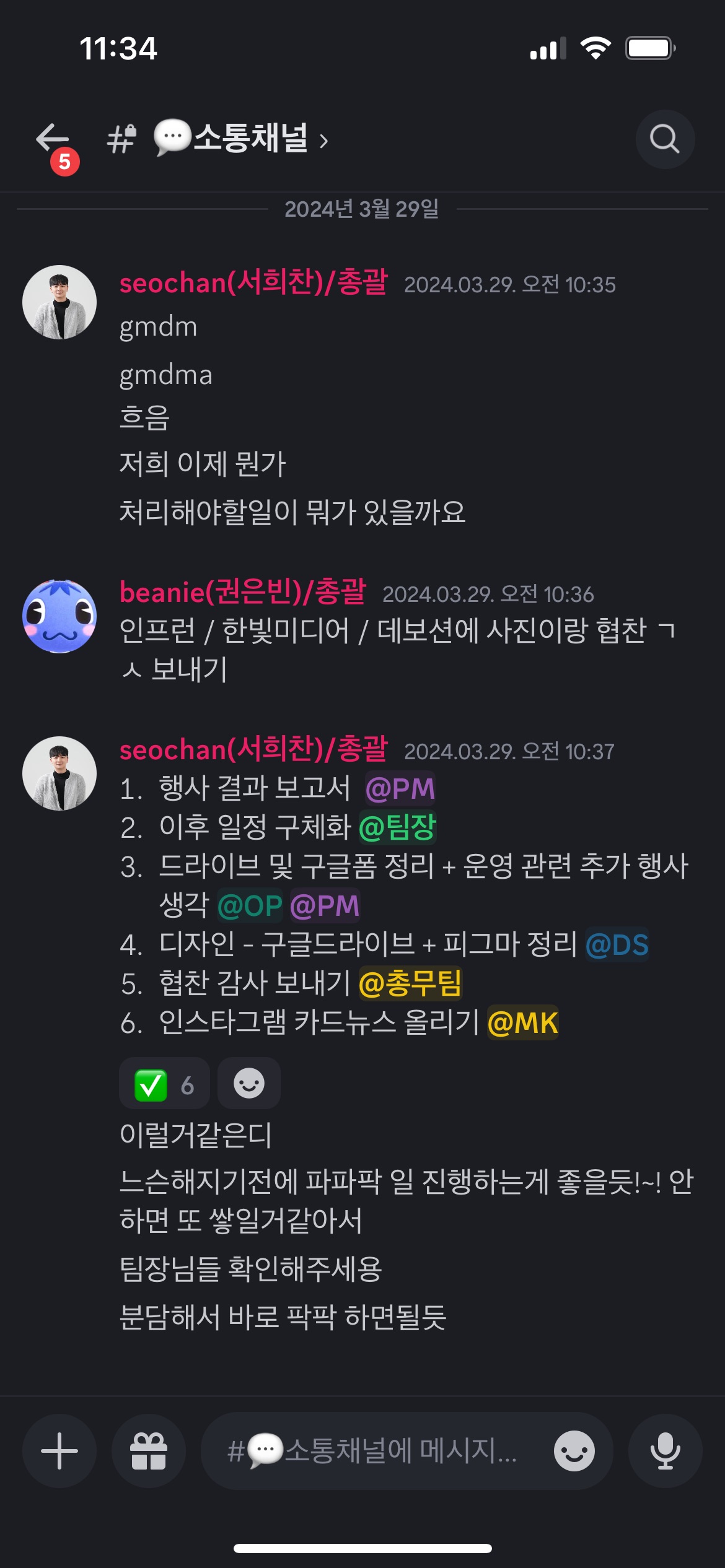The width and height of the screenshot is (725, 1568).
Task: Search messages in this channel
Action: click(664, 139)
